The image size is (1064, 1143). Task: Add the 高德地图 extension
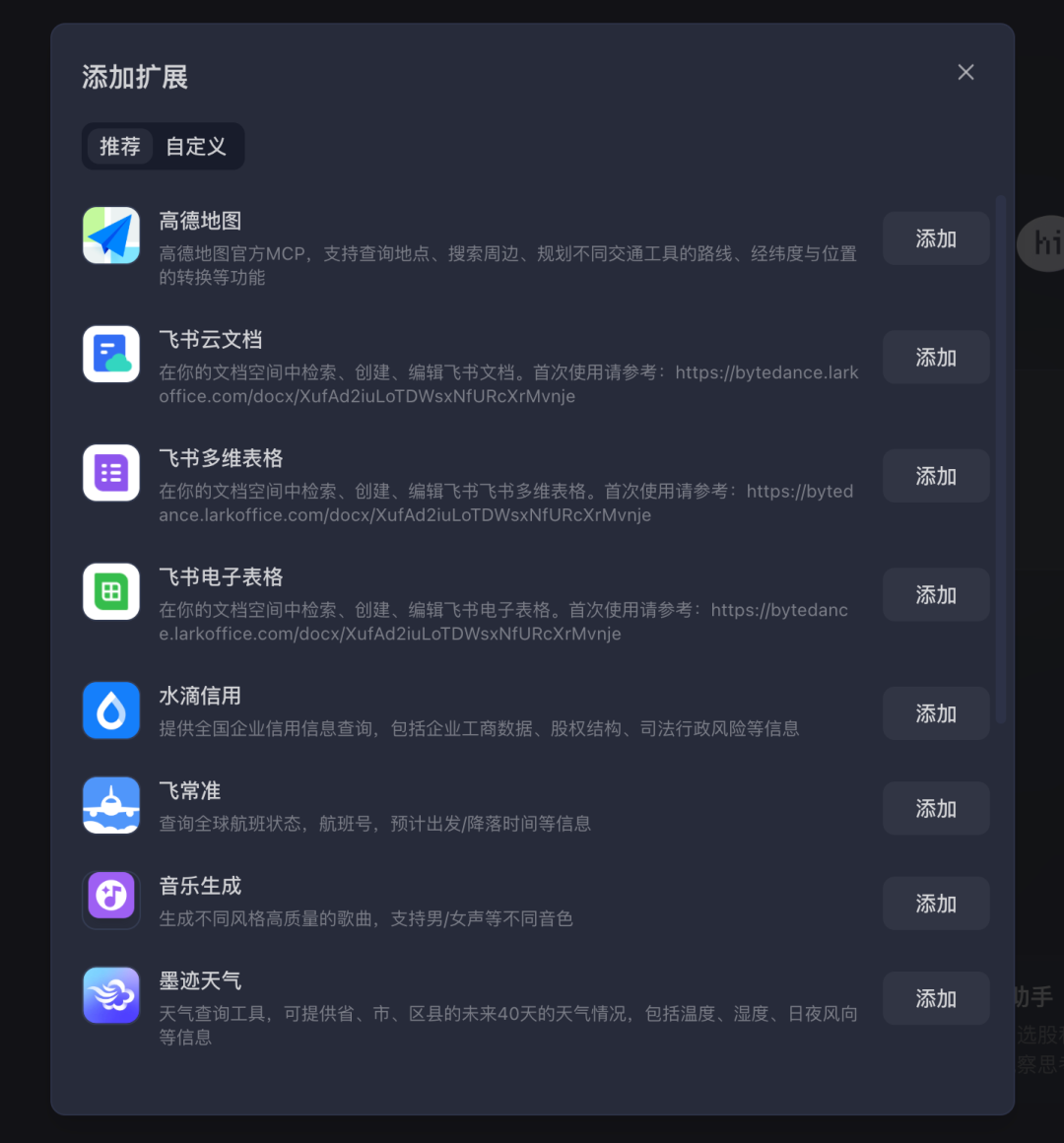[935, 238]
